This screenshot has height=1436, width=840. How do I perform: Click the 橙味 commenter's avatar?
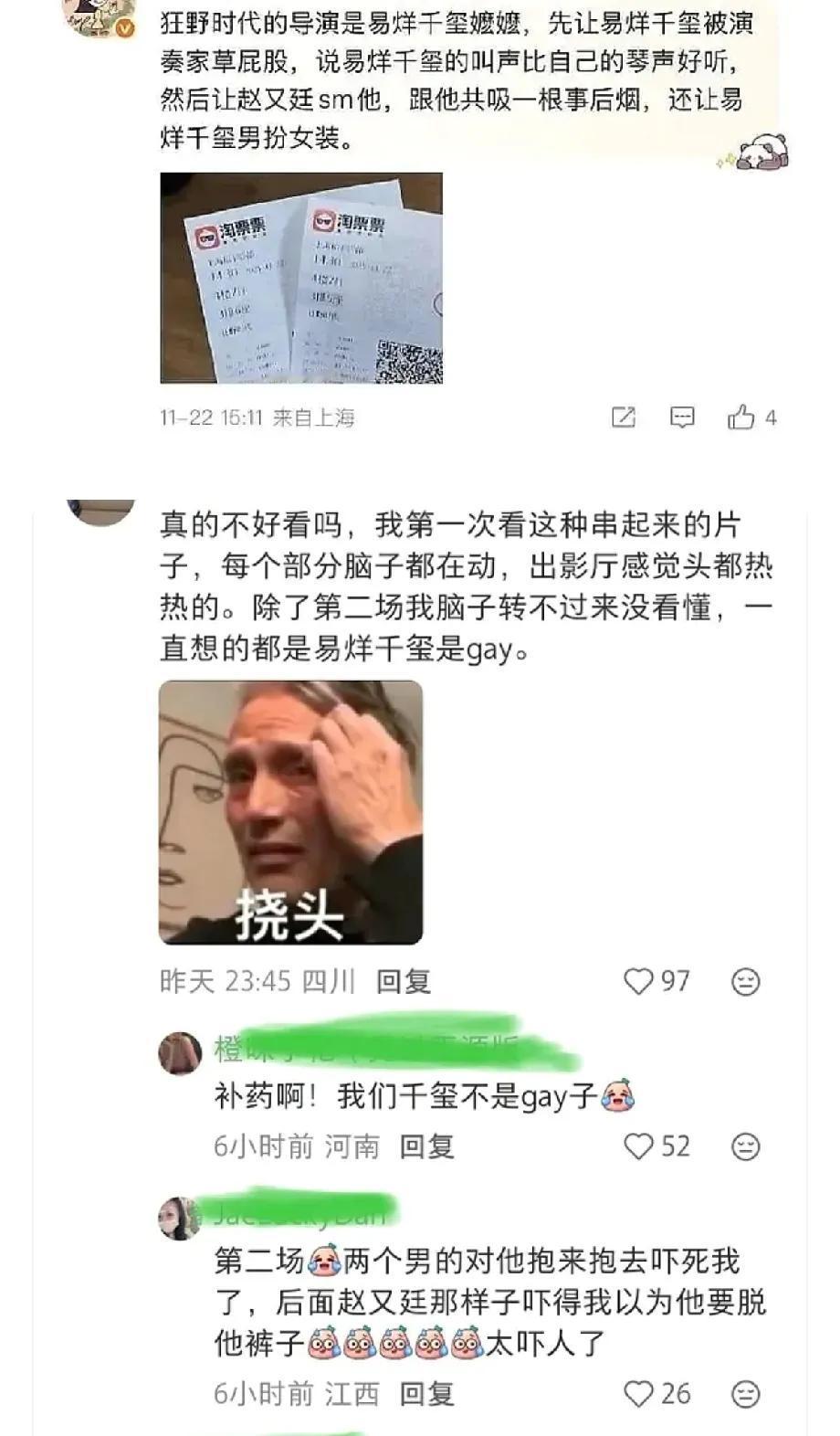point(179,1055)
